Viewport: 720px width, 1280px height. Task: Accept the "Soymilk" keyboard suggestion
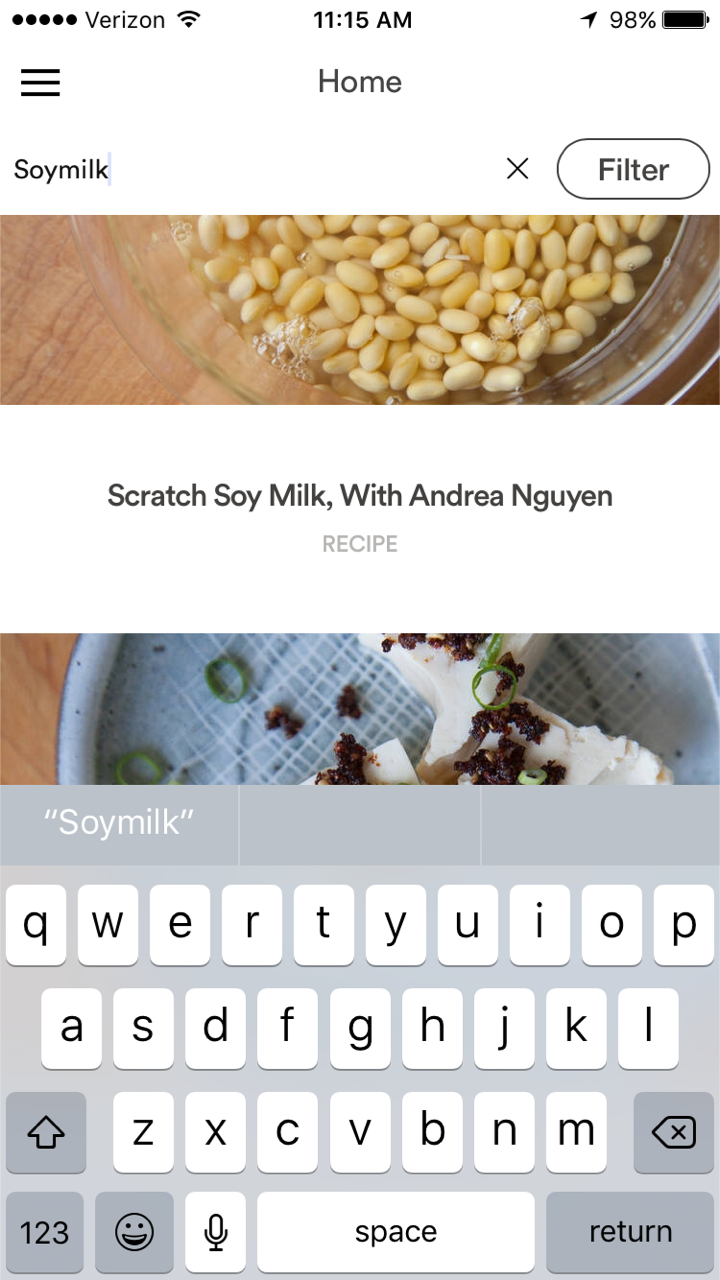[119, 823]
